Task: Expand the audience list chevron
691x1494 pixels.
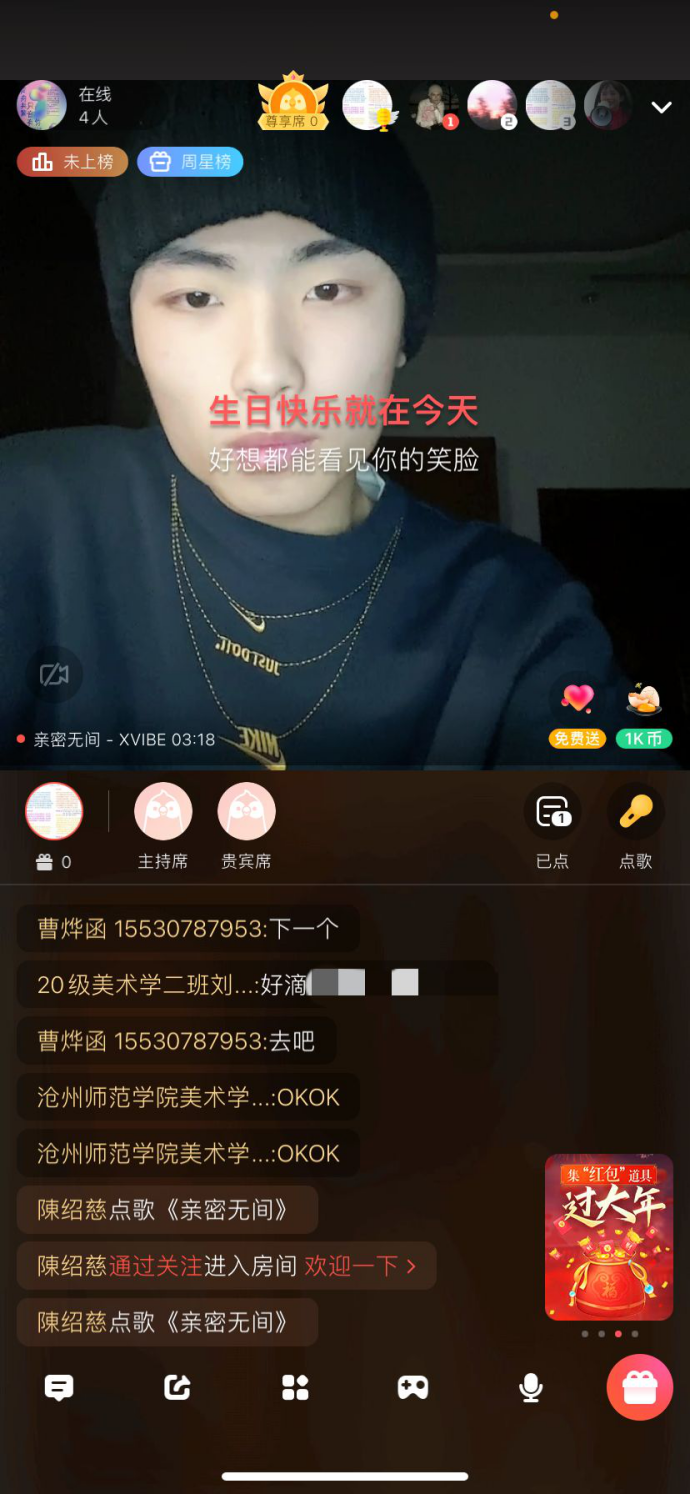Action: [662, 107]
